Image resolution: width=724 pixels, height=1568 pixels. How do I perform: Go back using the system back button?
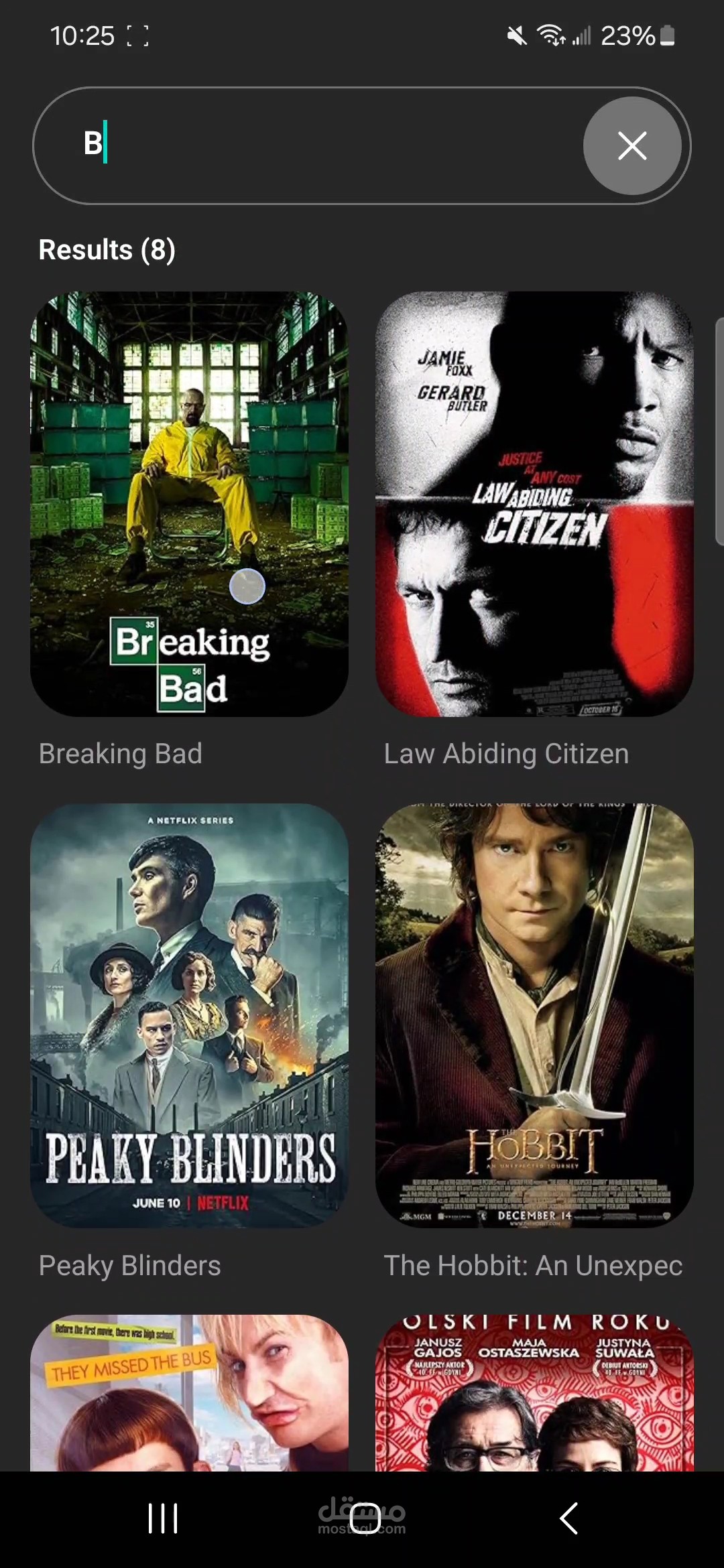tap(568, 1518)
